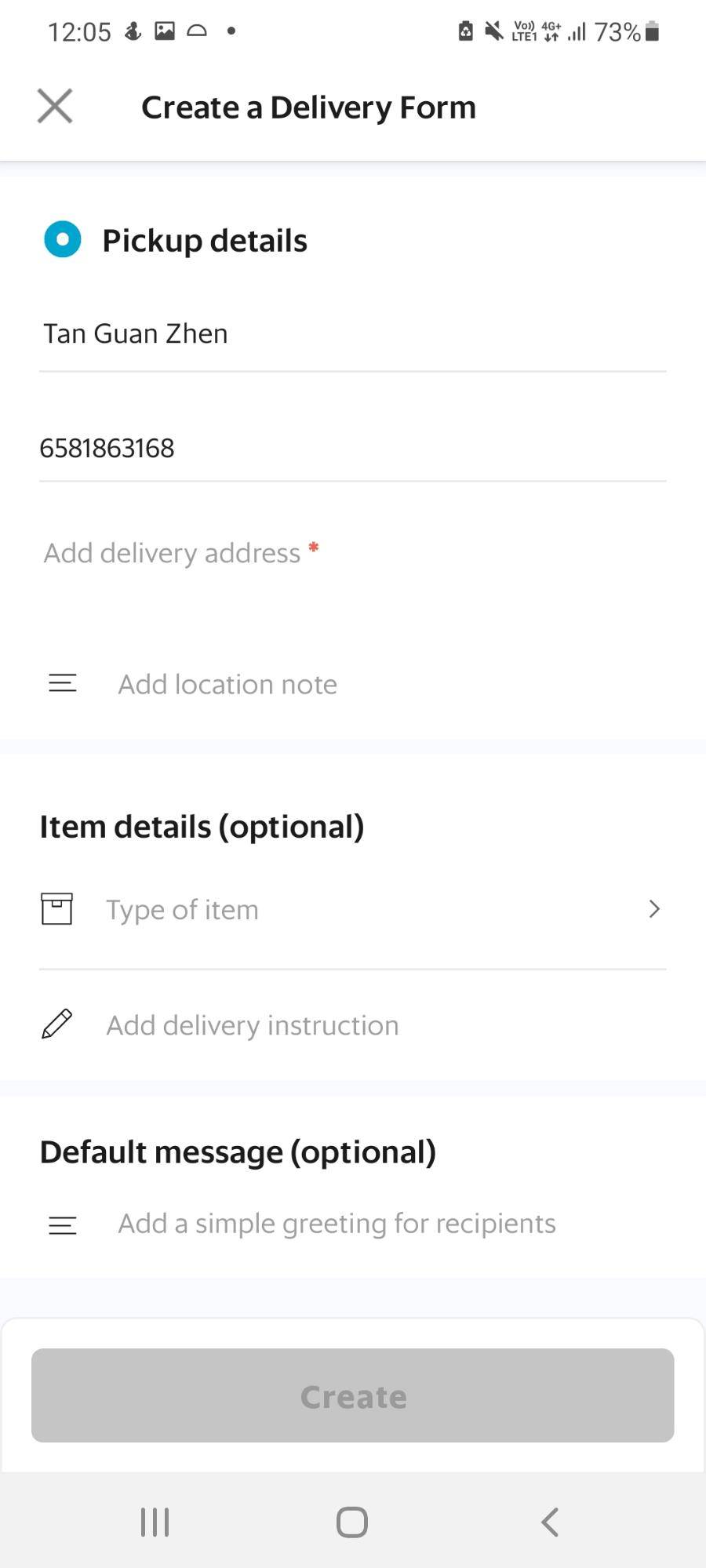This screenshot has width=706, height=1568.
Task: Click the greeting message lines icon
Action: pyautogui.click(x=62, y=1224)
